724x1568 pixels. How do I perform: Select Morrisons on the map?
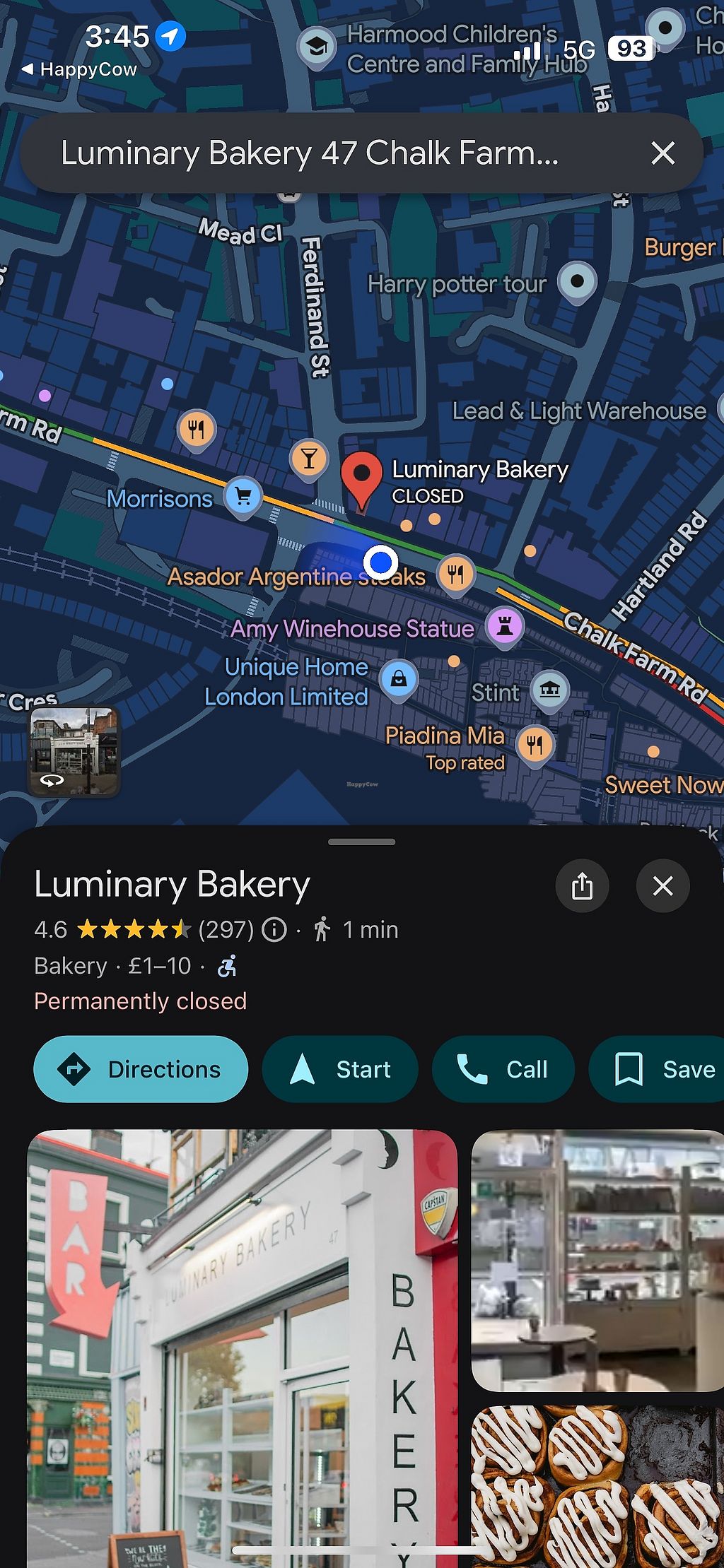[243, 497]
